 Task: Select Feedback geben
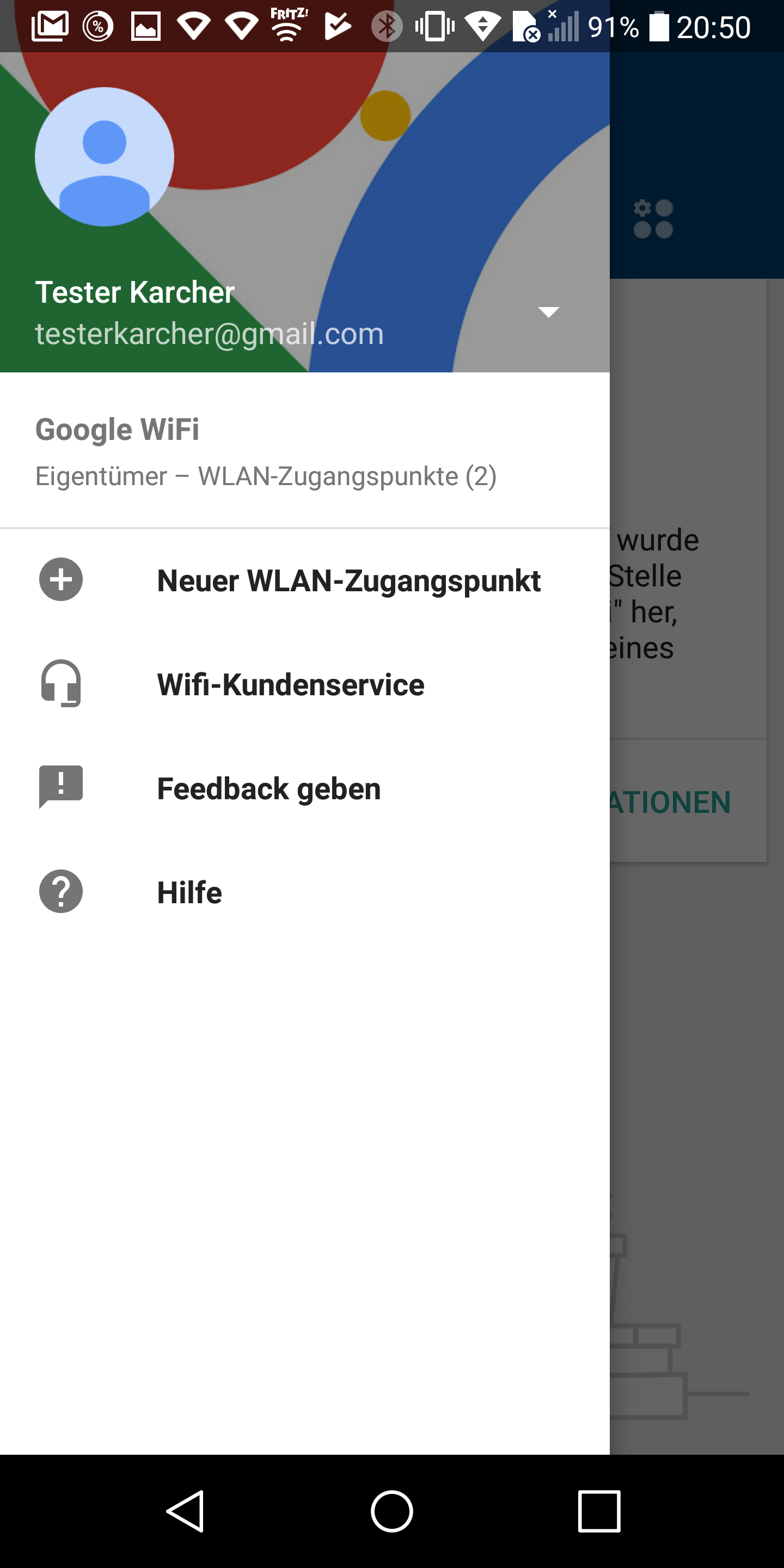pos(268,789)
